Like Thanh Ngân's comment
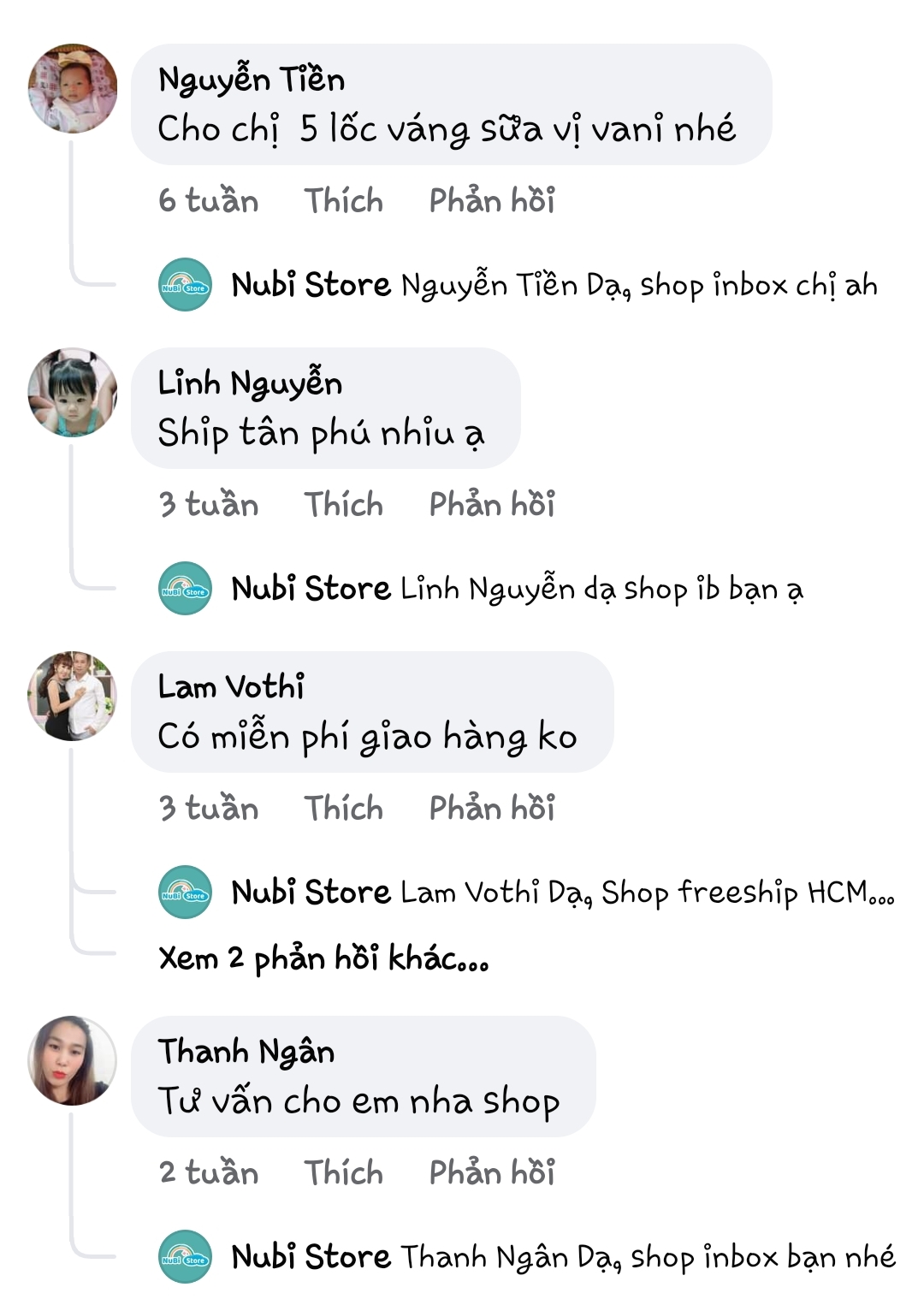This screenshot has width=924, height=1305. [x=343, y=1172]
